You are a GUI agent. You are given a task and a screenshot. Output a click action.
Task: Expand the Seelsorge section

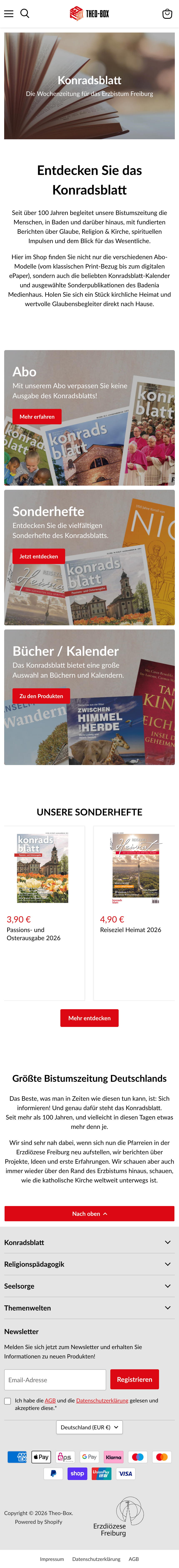point(89,1286)
